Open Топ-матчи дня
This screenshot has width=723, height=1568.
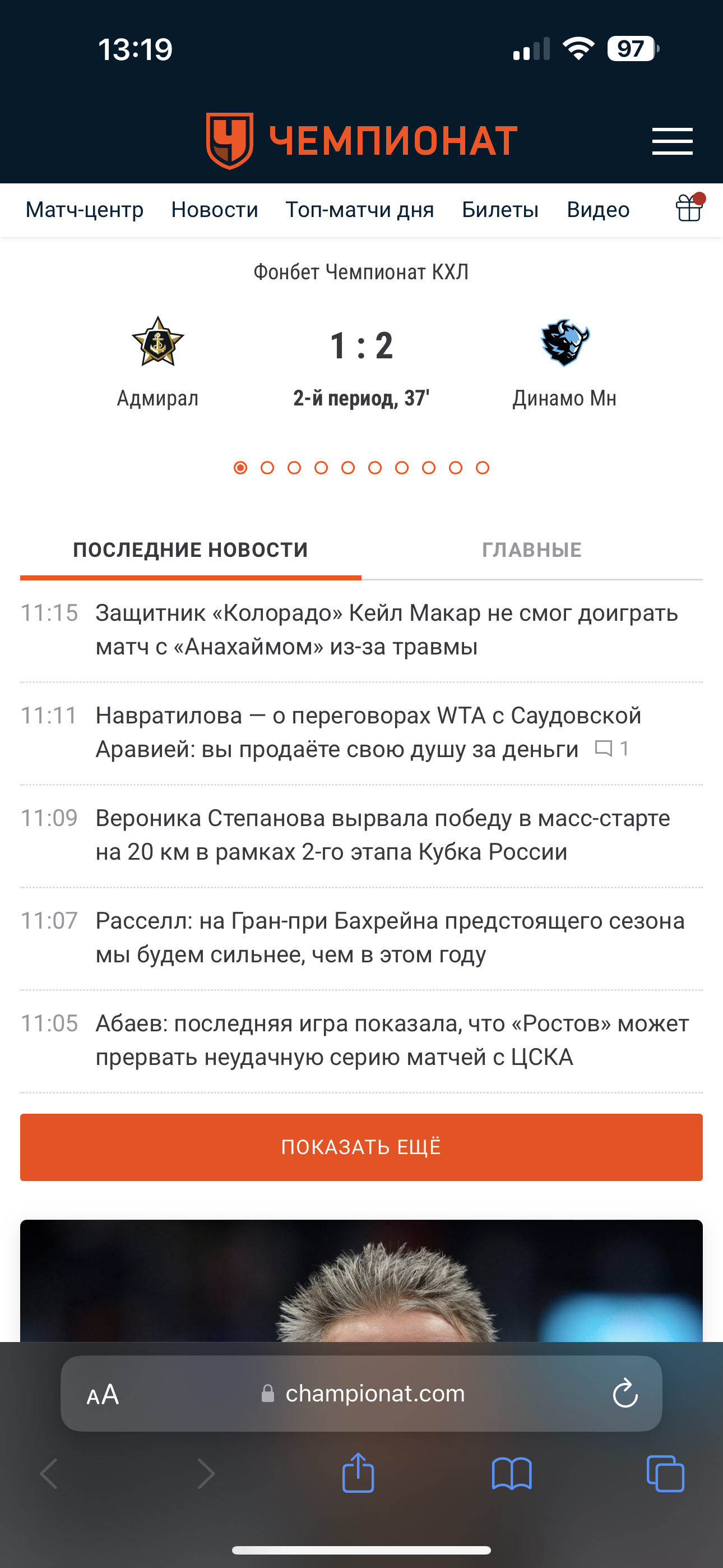tap(360, 209)
